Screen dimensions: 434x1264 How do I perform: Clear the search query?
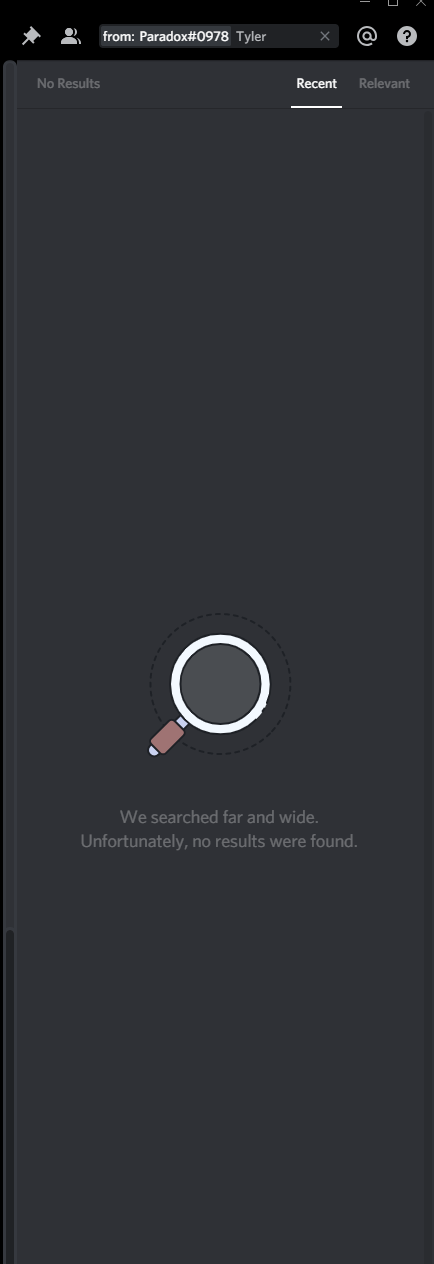[x=325, y=36]
